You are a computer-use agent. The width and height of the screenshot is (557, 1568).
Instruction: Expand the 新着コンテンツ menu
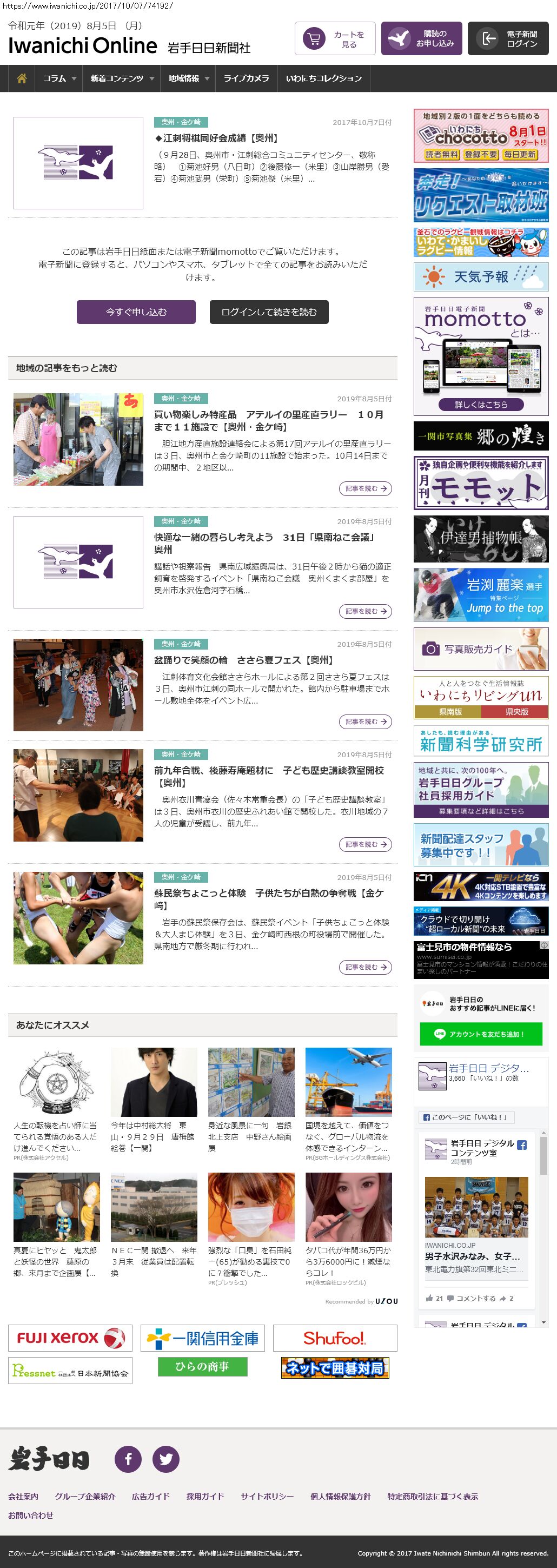[x=121, y=78]
